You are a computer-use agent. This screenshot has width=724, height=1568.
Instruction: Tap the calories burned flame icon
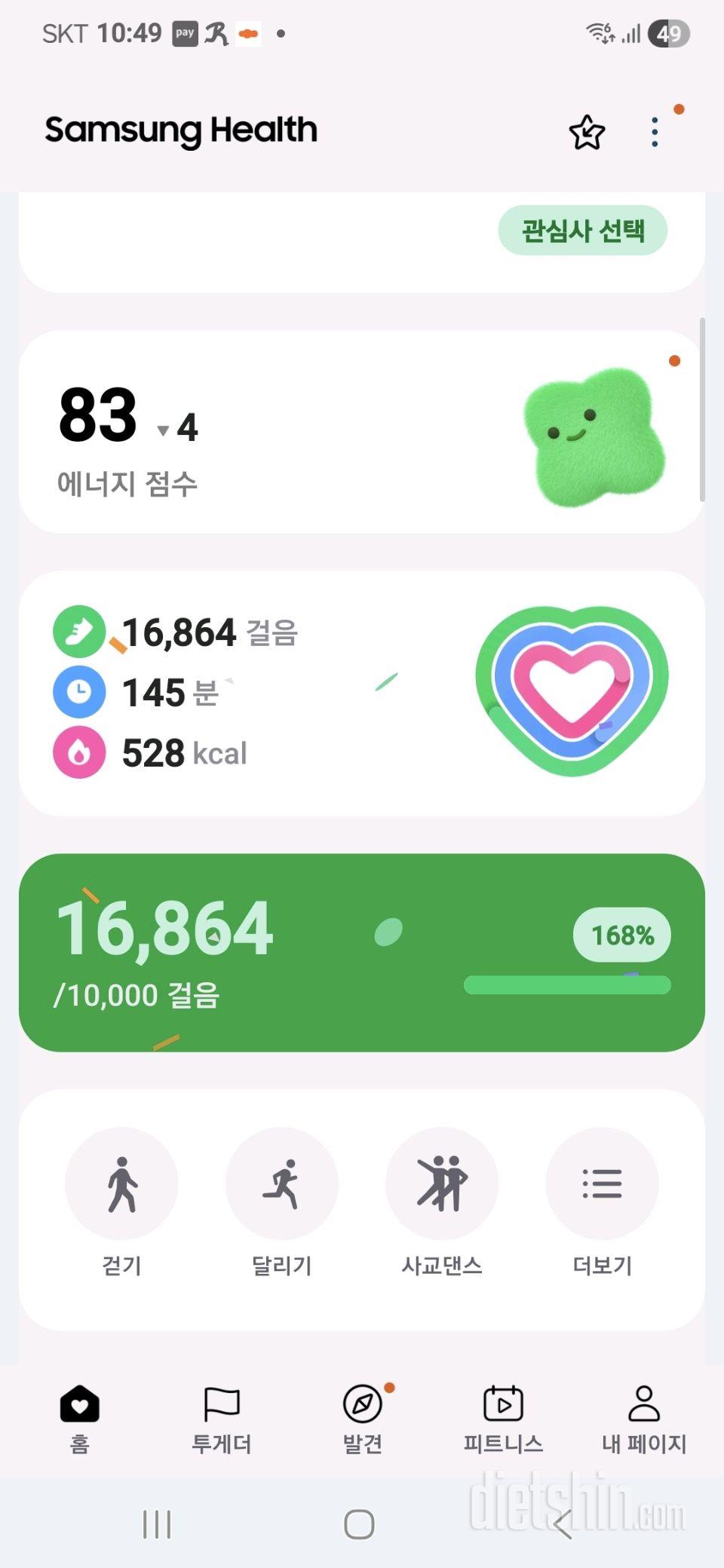[x=79, y=752]
